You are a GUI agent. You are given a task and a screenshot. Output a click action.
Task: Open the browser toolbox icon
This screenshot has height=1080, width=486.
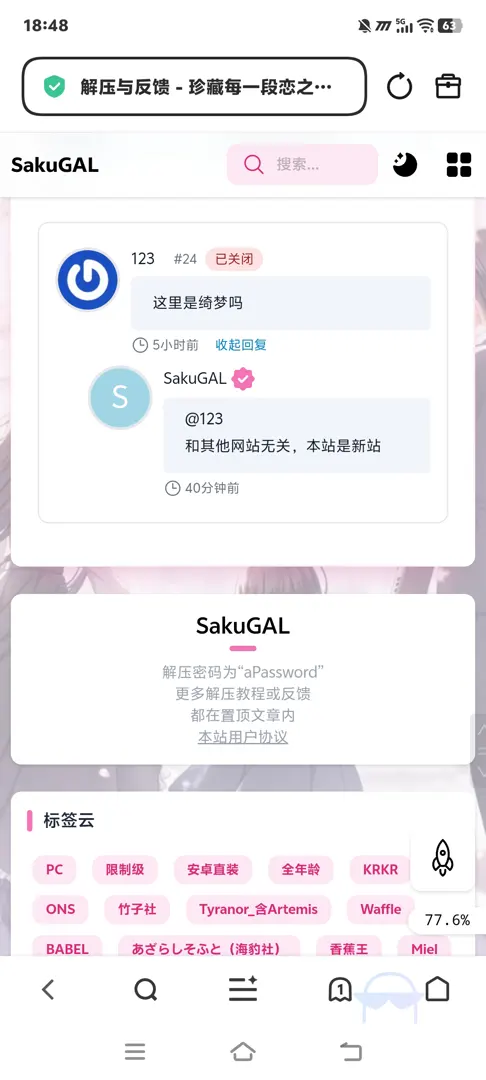[448, 86]
